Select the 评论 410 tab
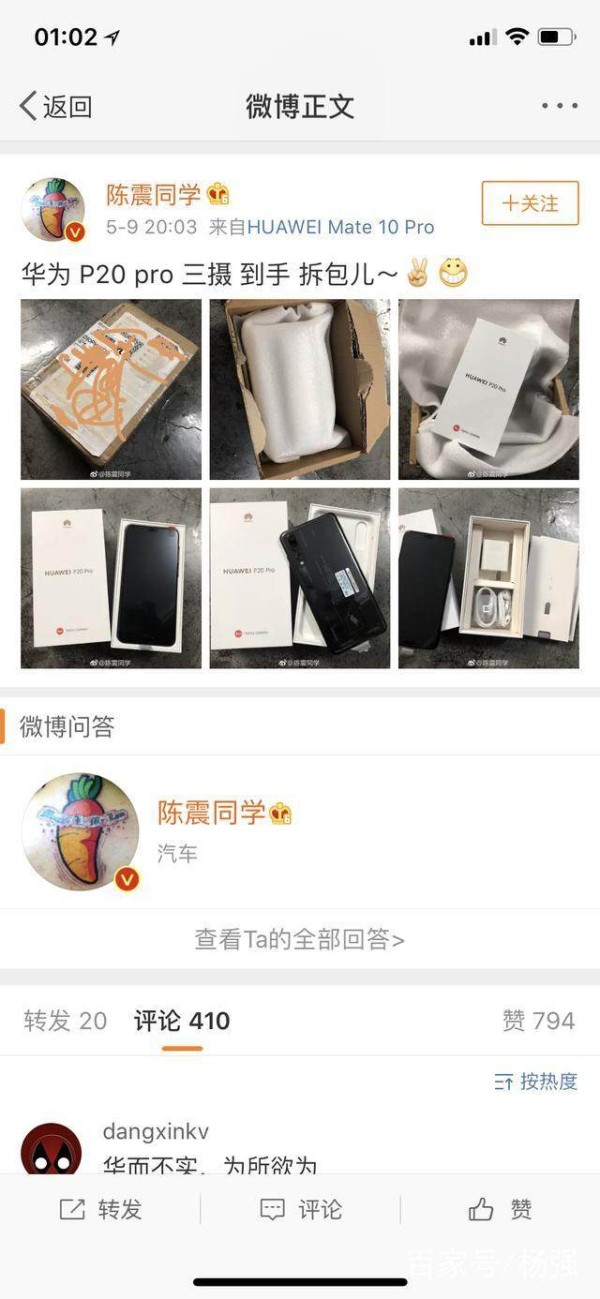 (182, 1021)
